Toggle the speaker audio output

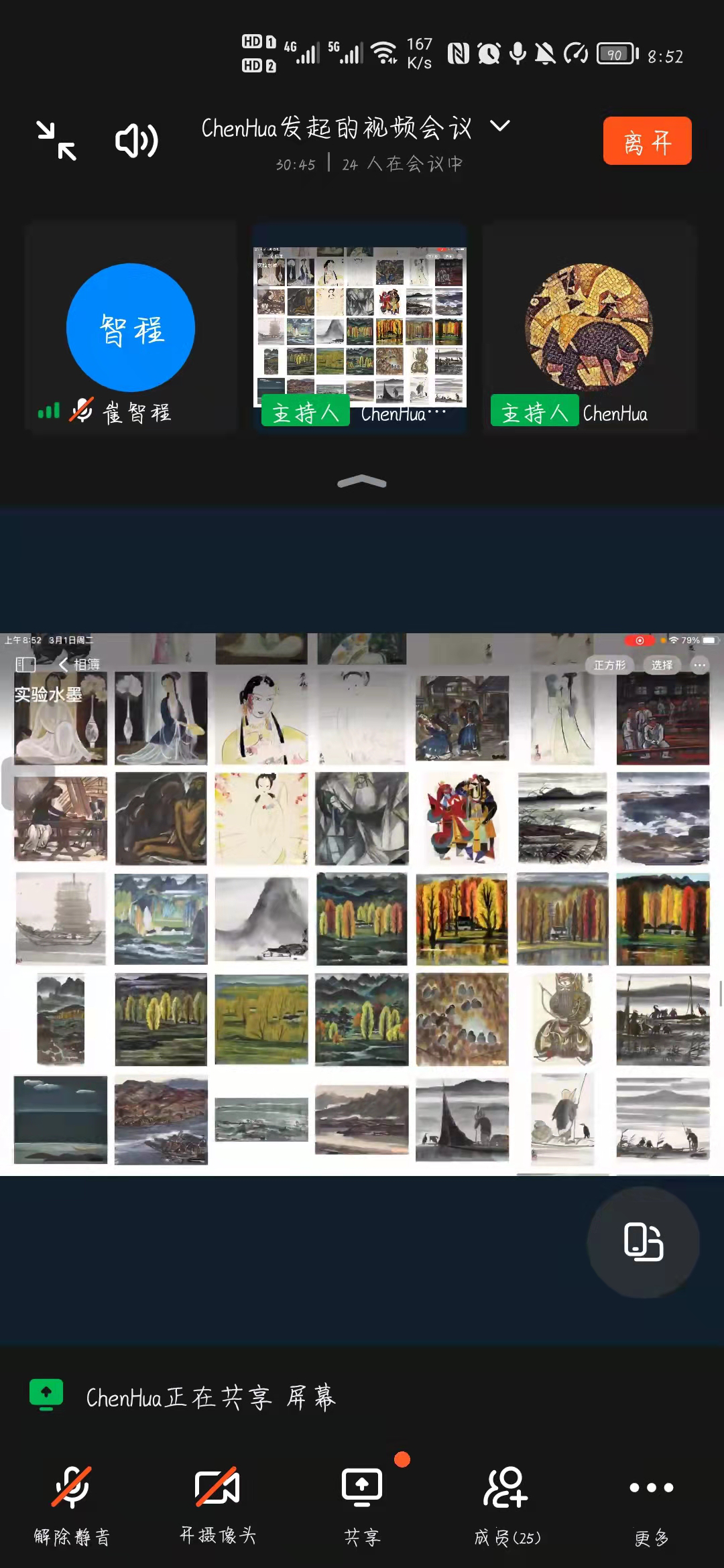[x=137, y=141]
